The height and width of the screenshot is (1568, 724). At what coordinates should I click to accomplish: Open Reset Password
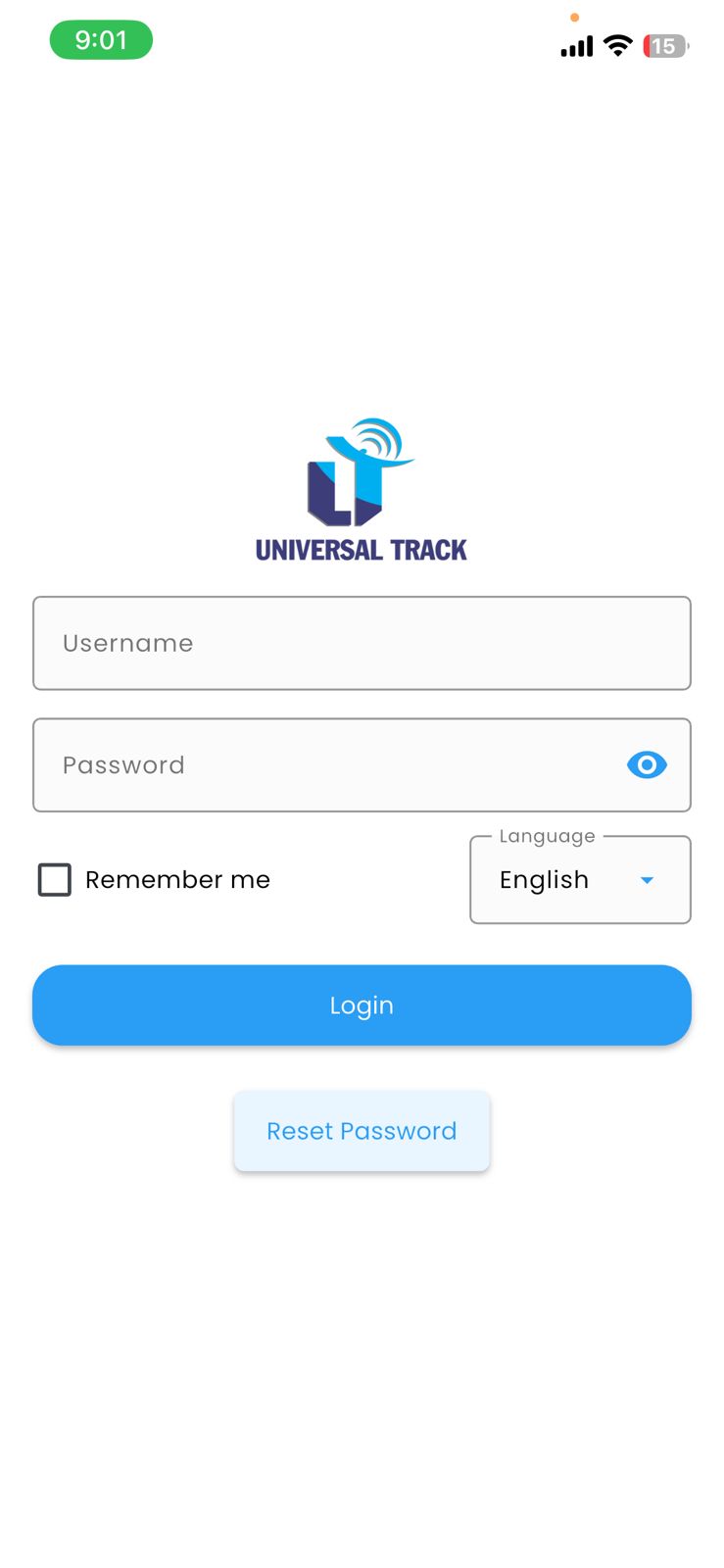point(362,1131)
